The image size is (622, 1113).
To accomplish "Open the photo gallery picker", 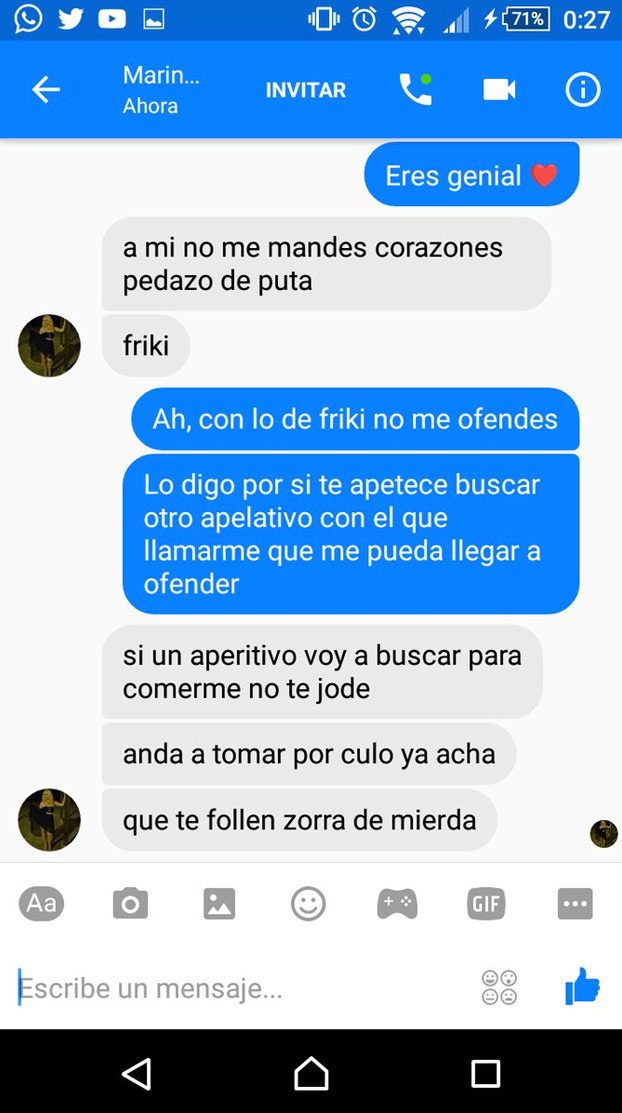I will point(219,904).
